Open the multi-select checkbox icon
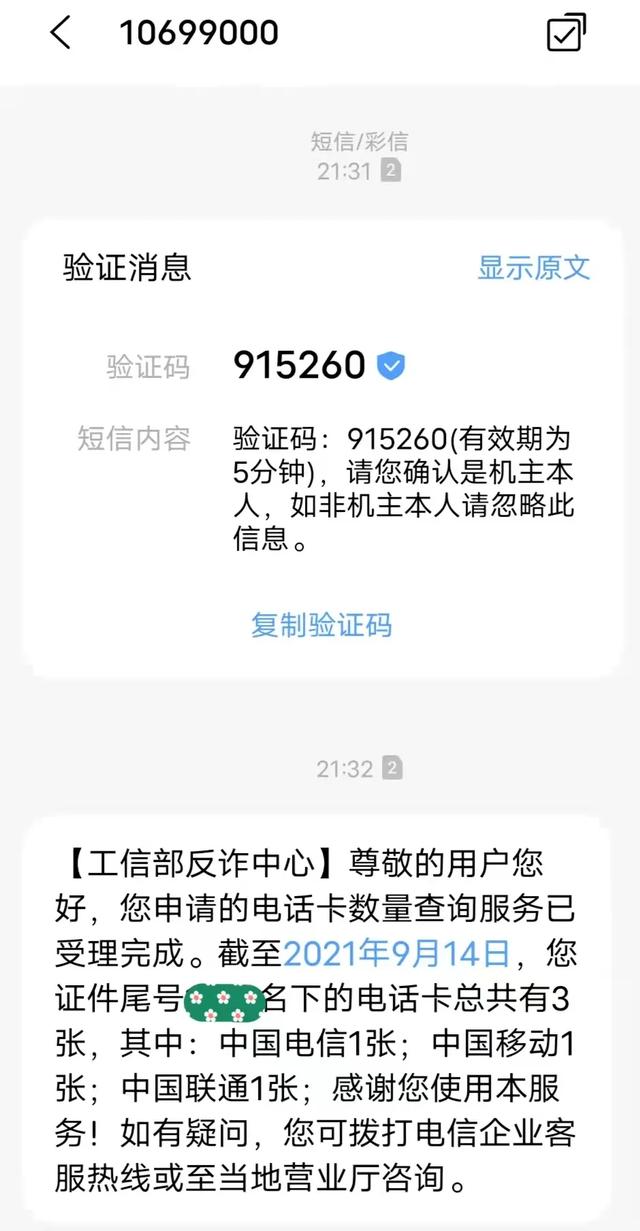The image size is (640, 1231). point(566,33)
